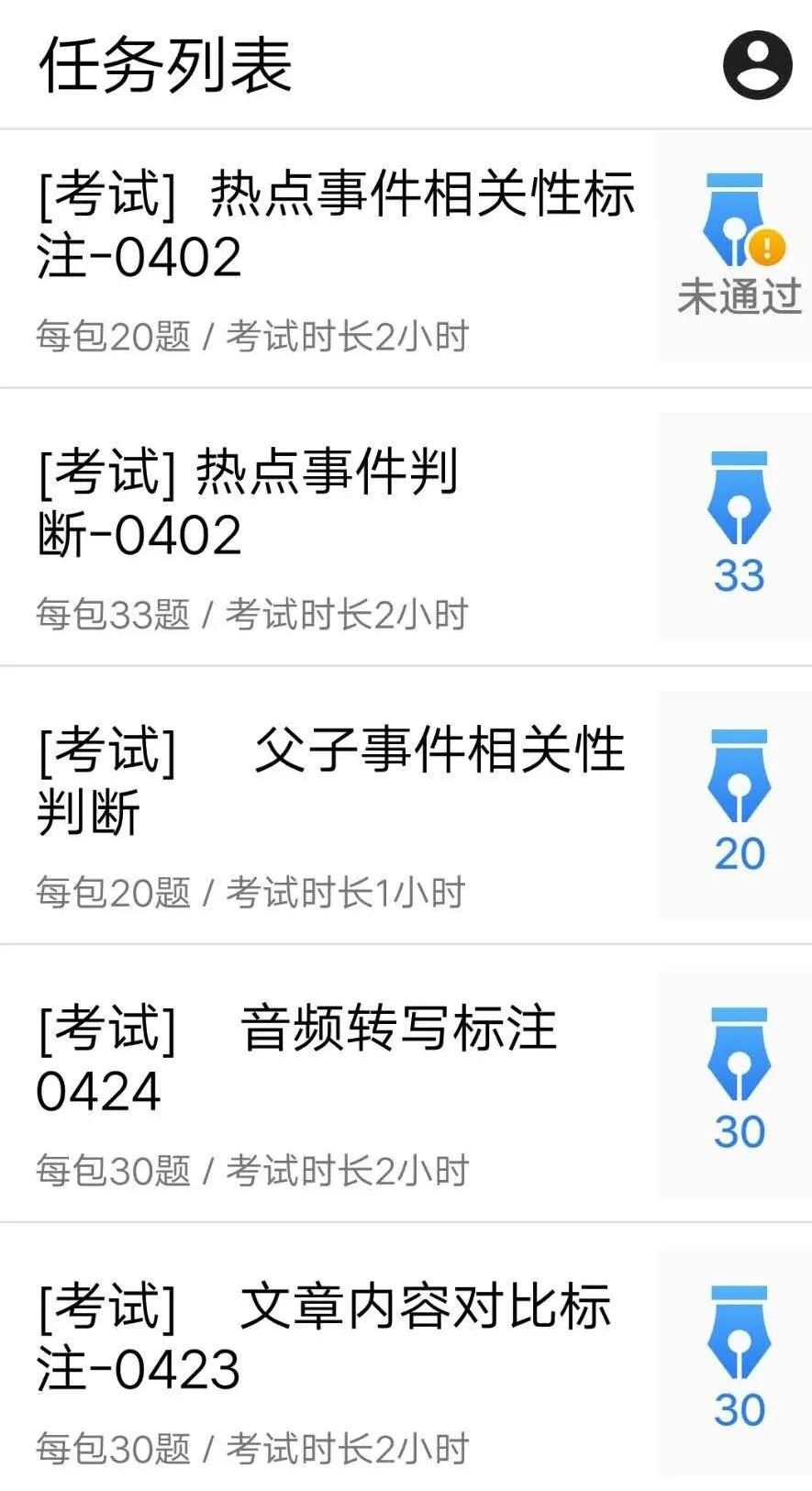Open 热点事件相关性标注-0402 exam task
Viewport: 812px width, 1491px height.
pos(335,225)
